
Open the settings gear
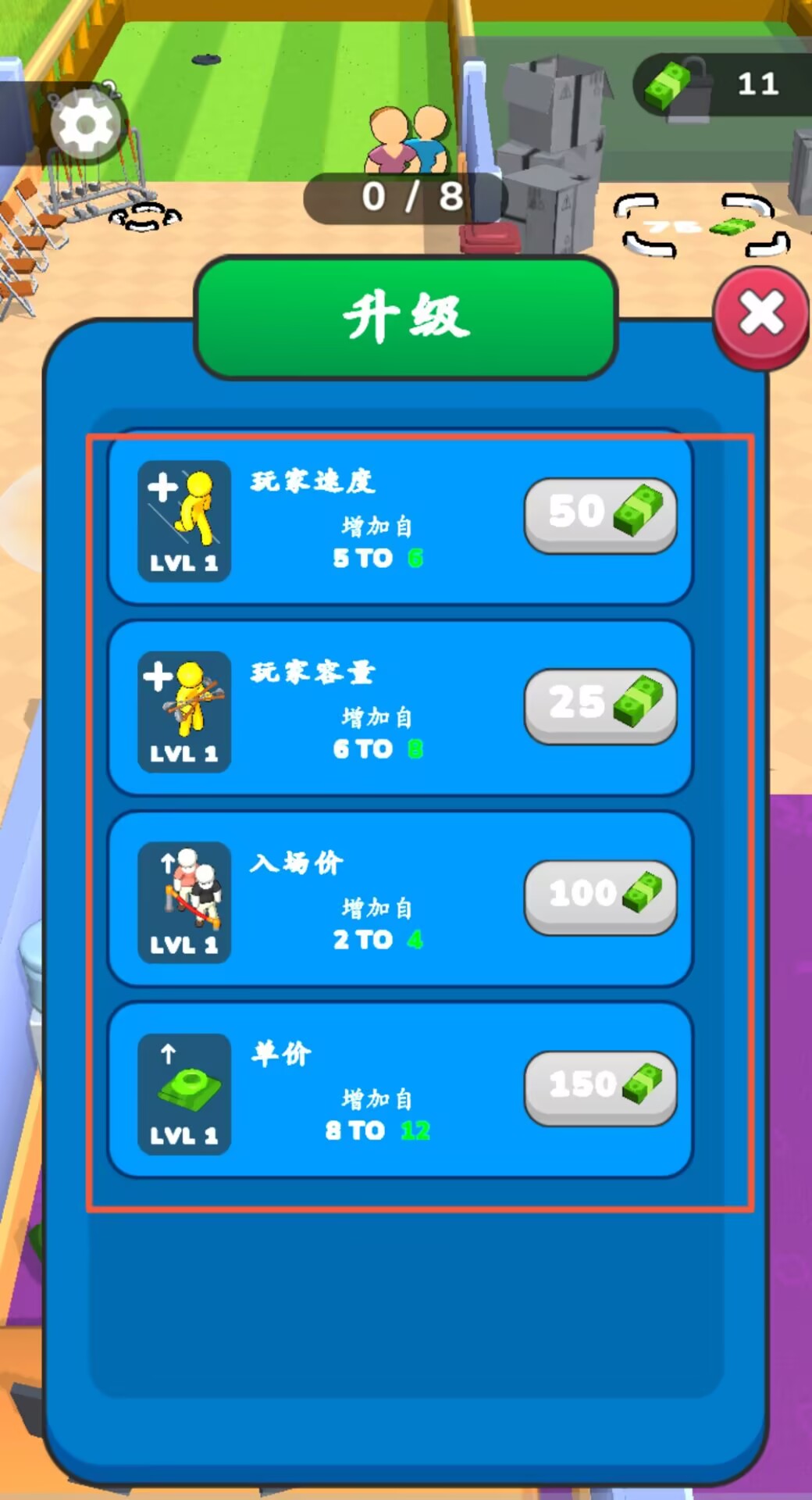85,124
